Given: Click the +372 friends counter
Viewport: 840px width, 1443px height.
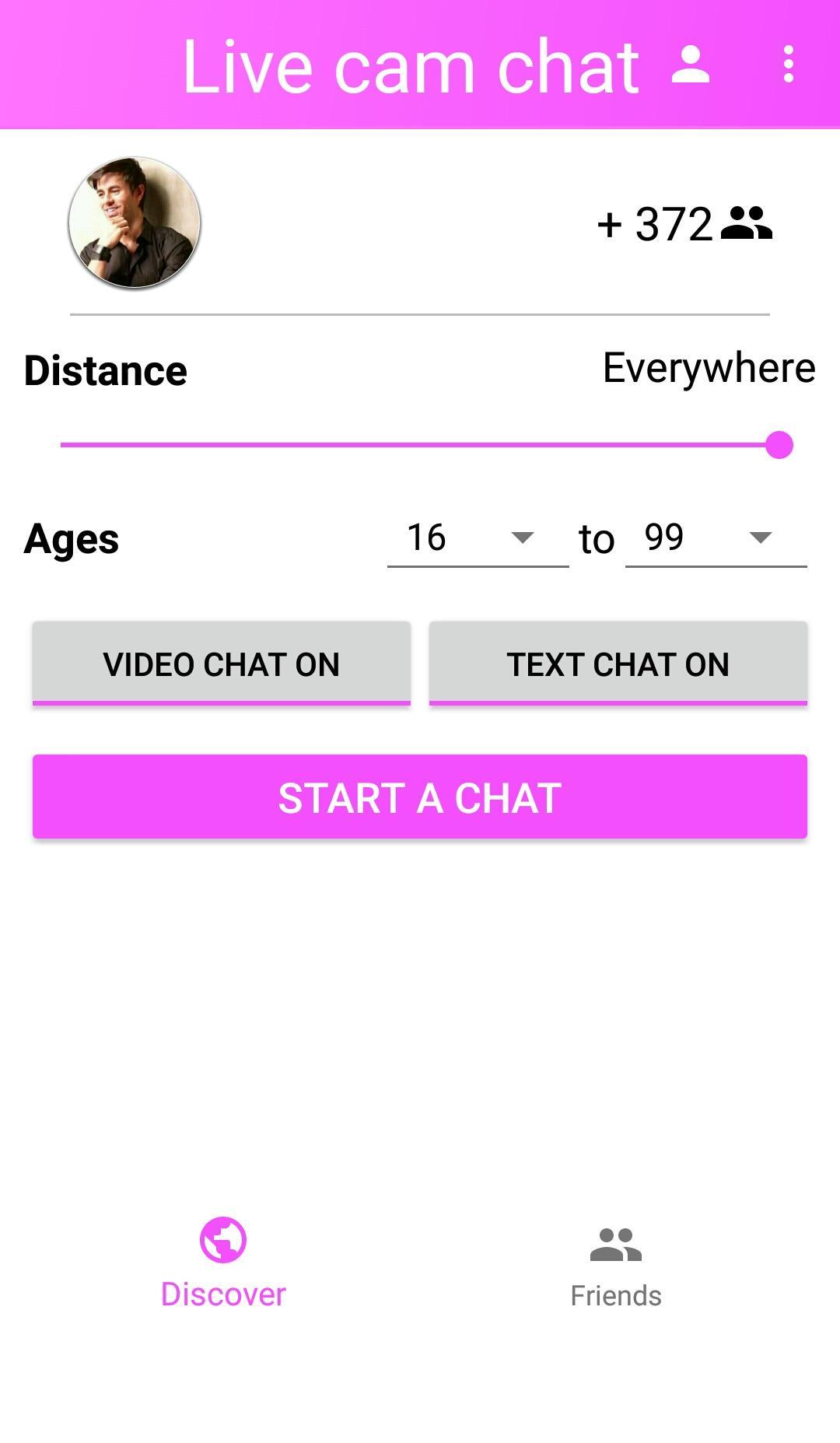Looking at the screenshot, I should pyautogui.click(x=656, y=225).
